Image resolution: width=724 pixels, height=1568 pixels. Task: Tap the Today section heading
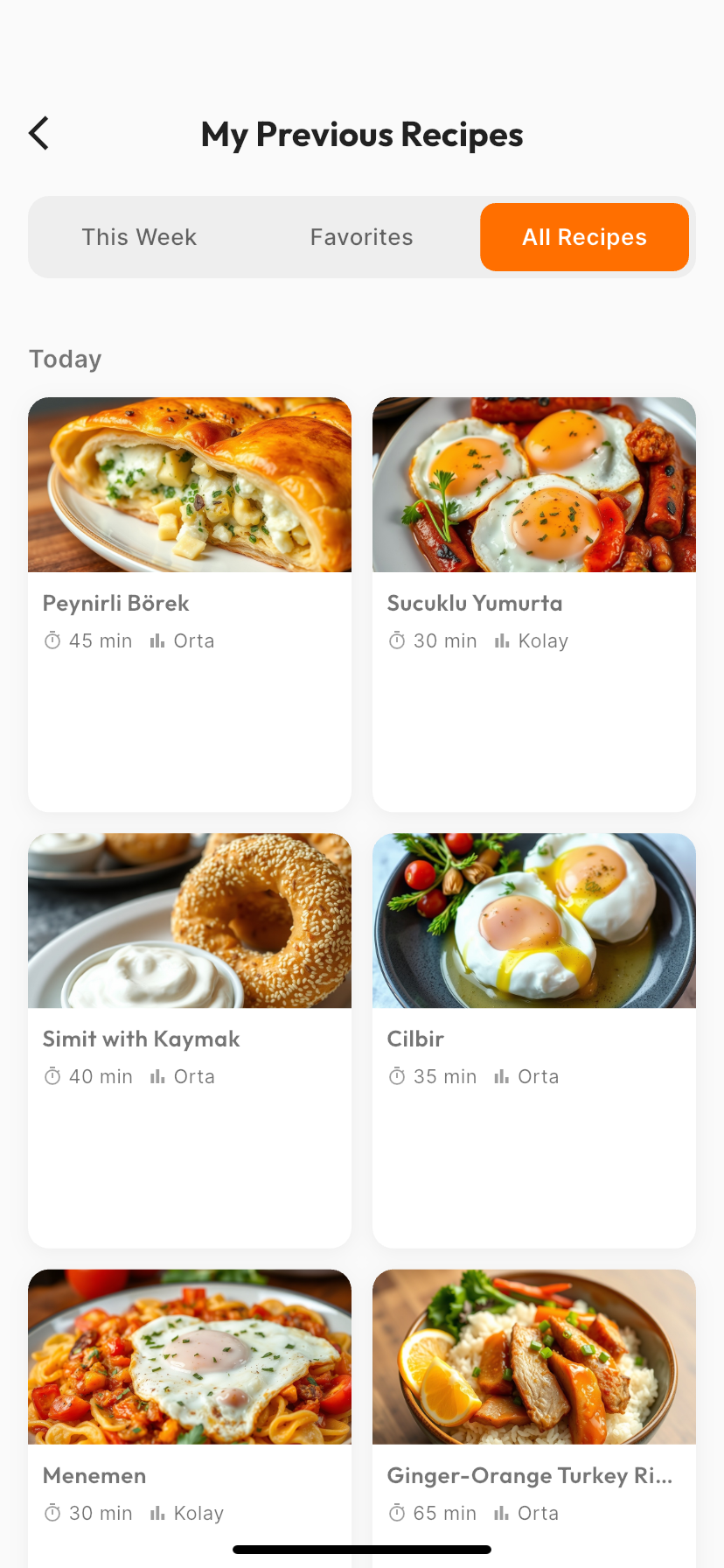click(x=65, y=359)
